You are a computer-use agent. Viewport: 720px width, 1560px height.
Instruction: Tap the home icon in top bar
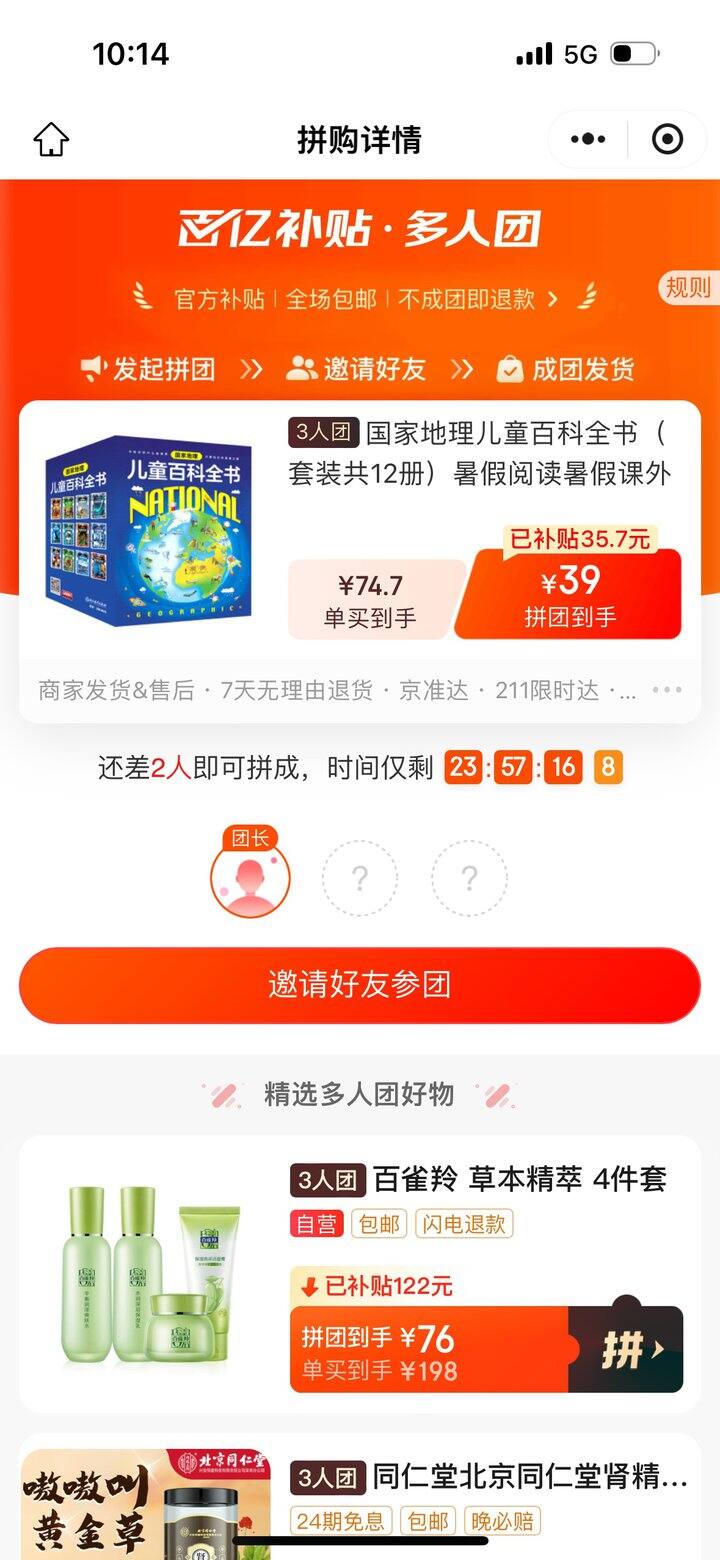click(x=49, y=139)
